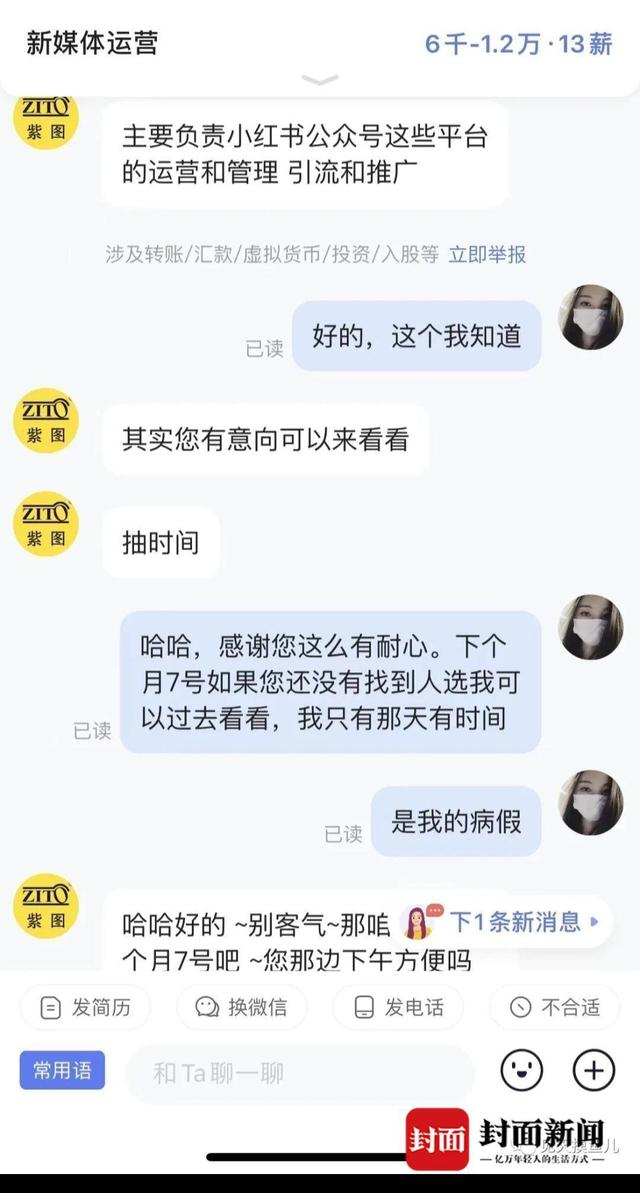Focus the 和Ta聊一聊 message box
640x1193 pixels.
pos(298,1073)
